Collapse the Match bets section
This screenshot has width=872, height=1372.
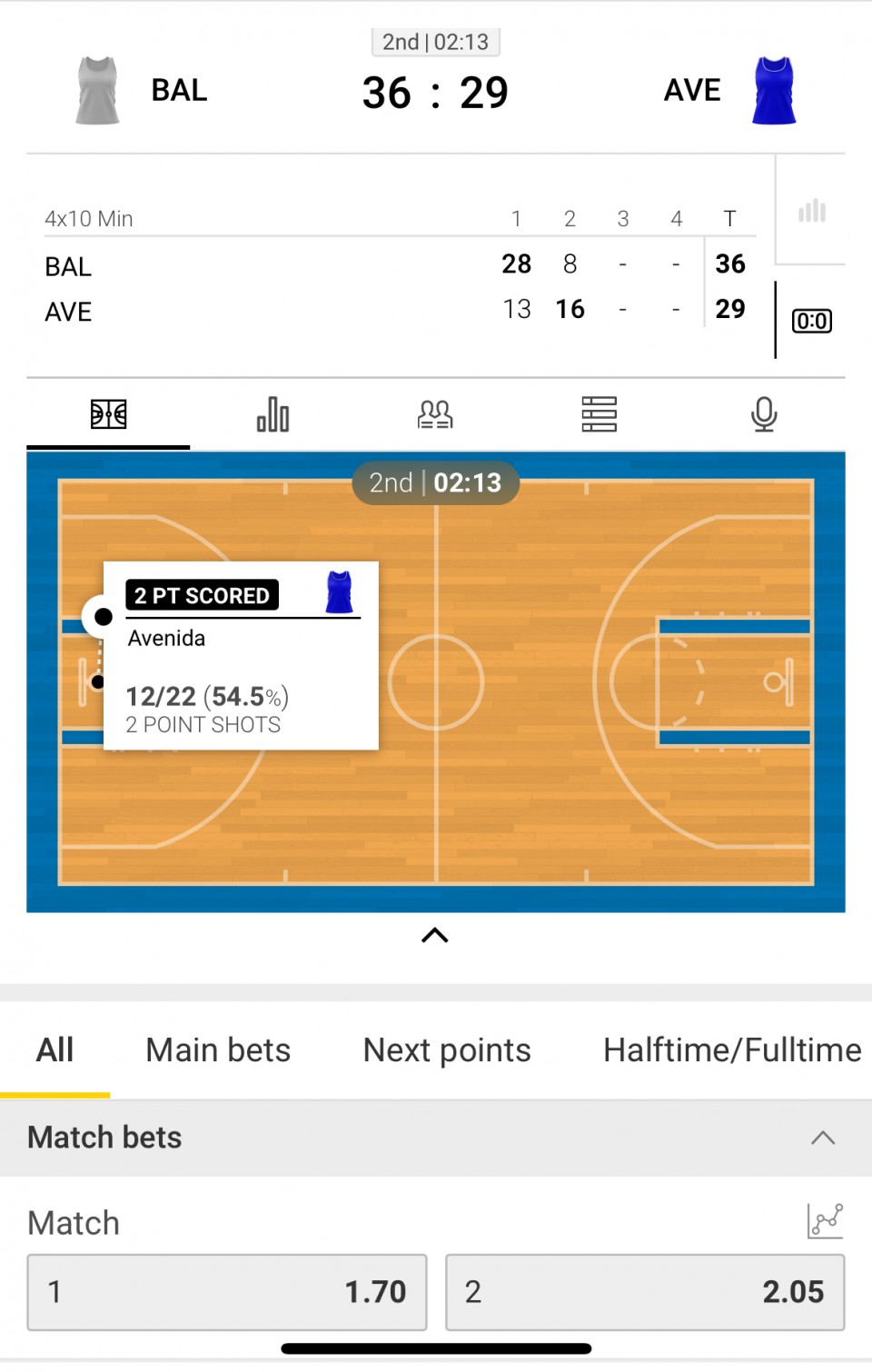tap(823, 1138)
